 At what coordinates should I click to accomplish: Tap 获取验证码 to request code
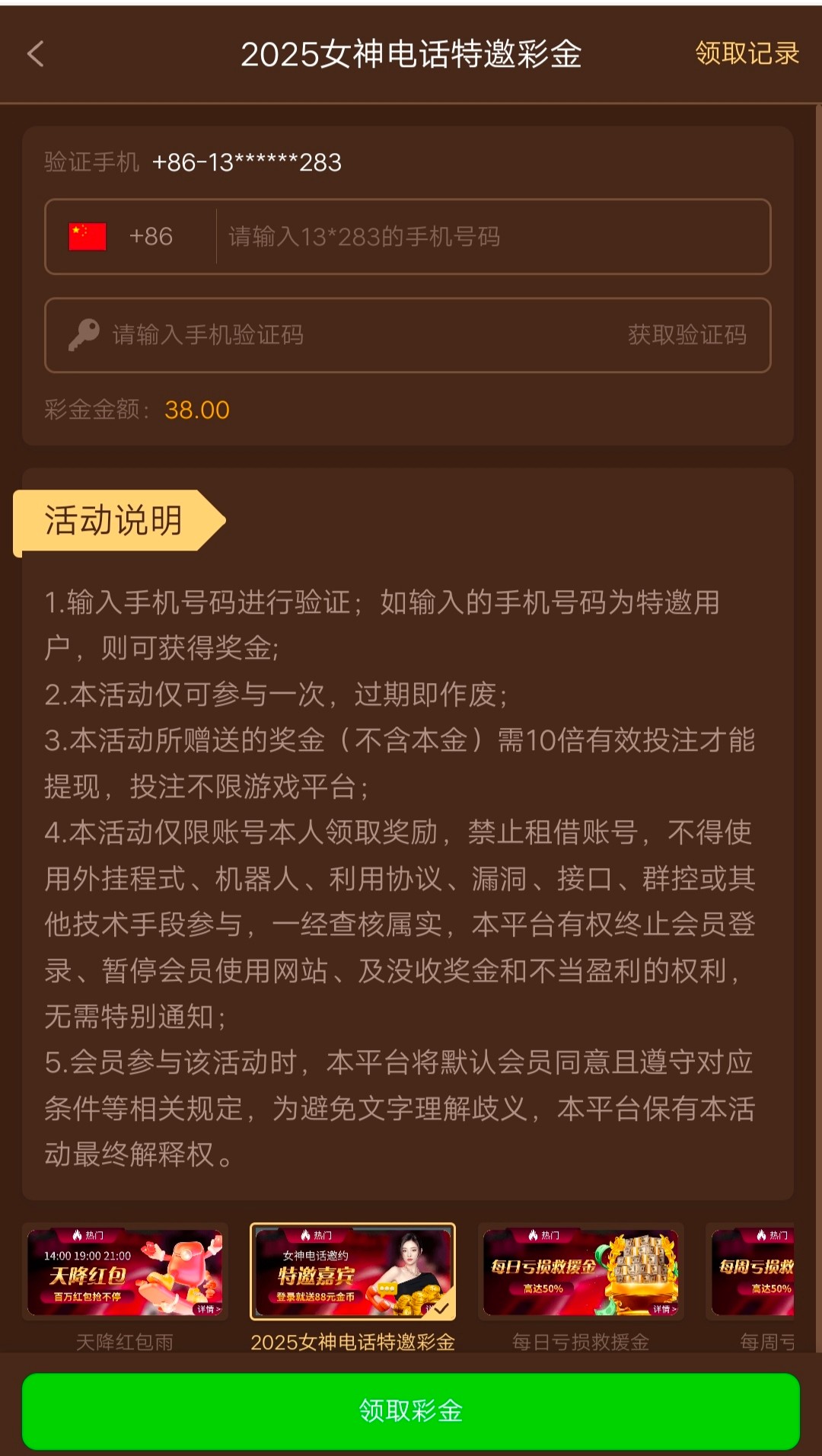(687, 335)
